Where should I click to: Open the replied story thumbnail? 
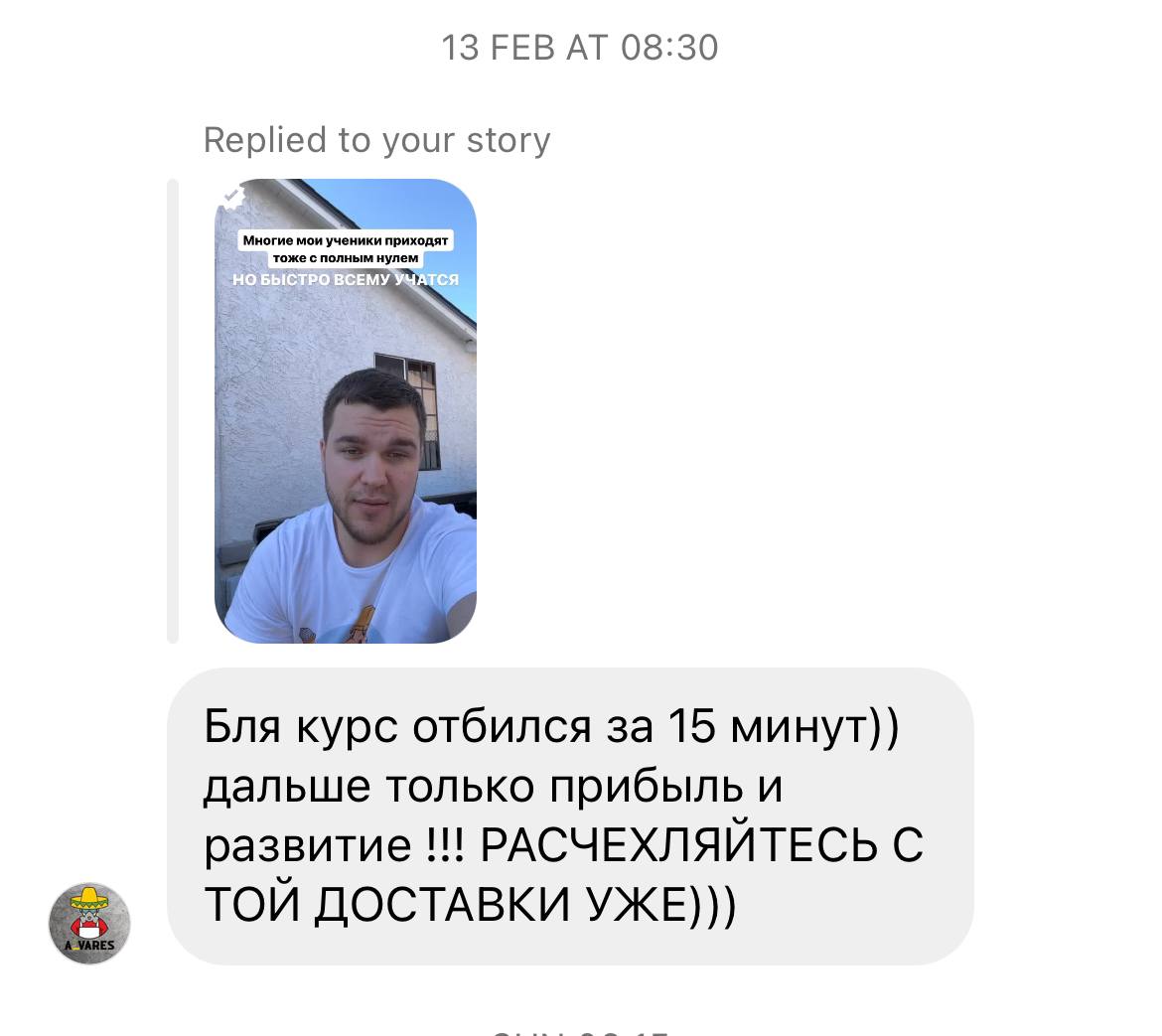click(x=345, y=410)
